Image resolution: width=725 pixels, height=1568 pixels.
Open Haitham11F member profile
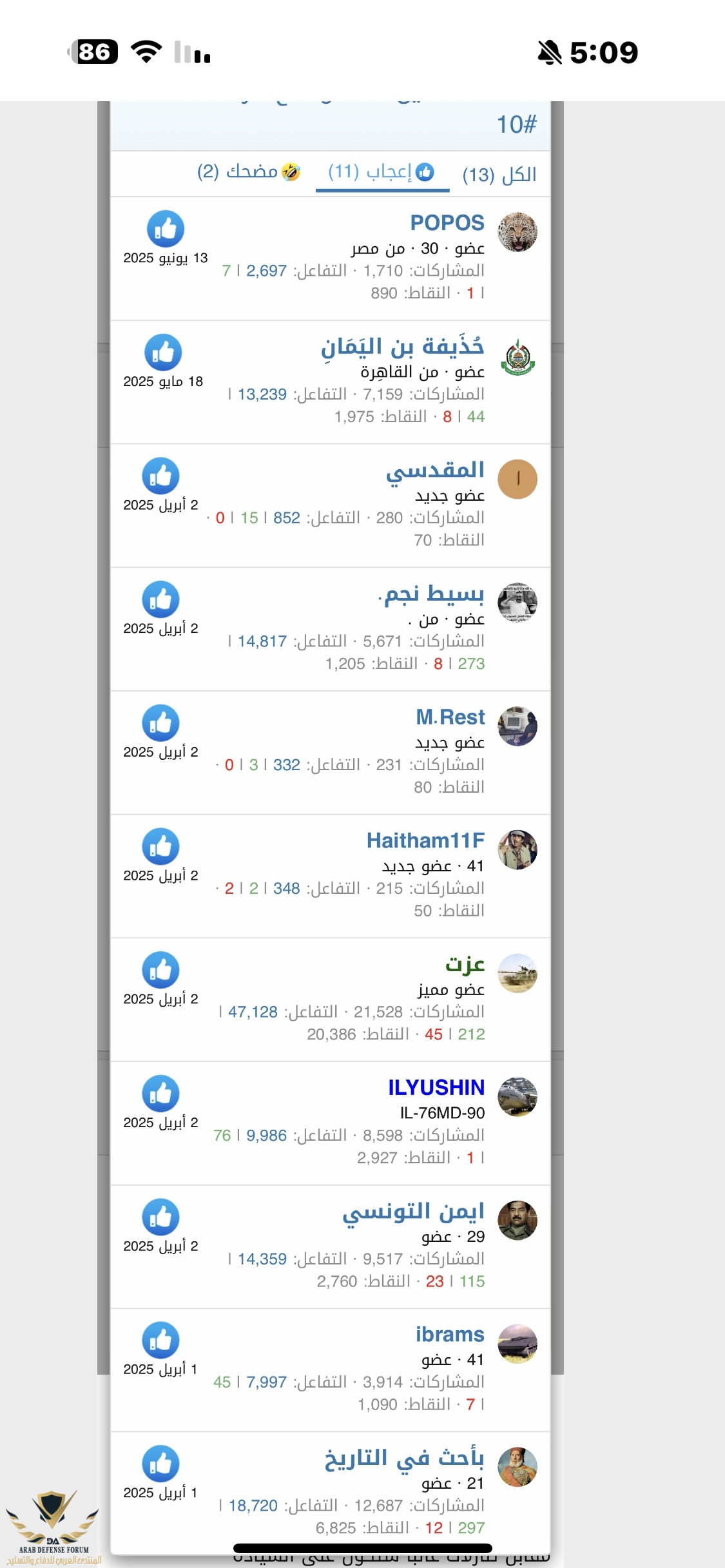pyautogui.click(x=425, y=840)
